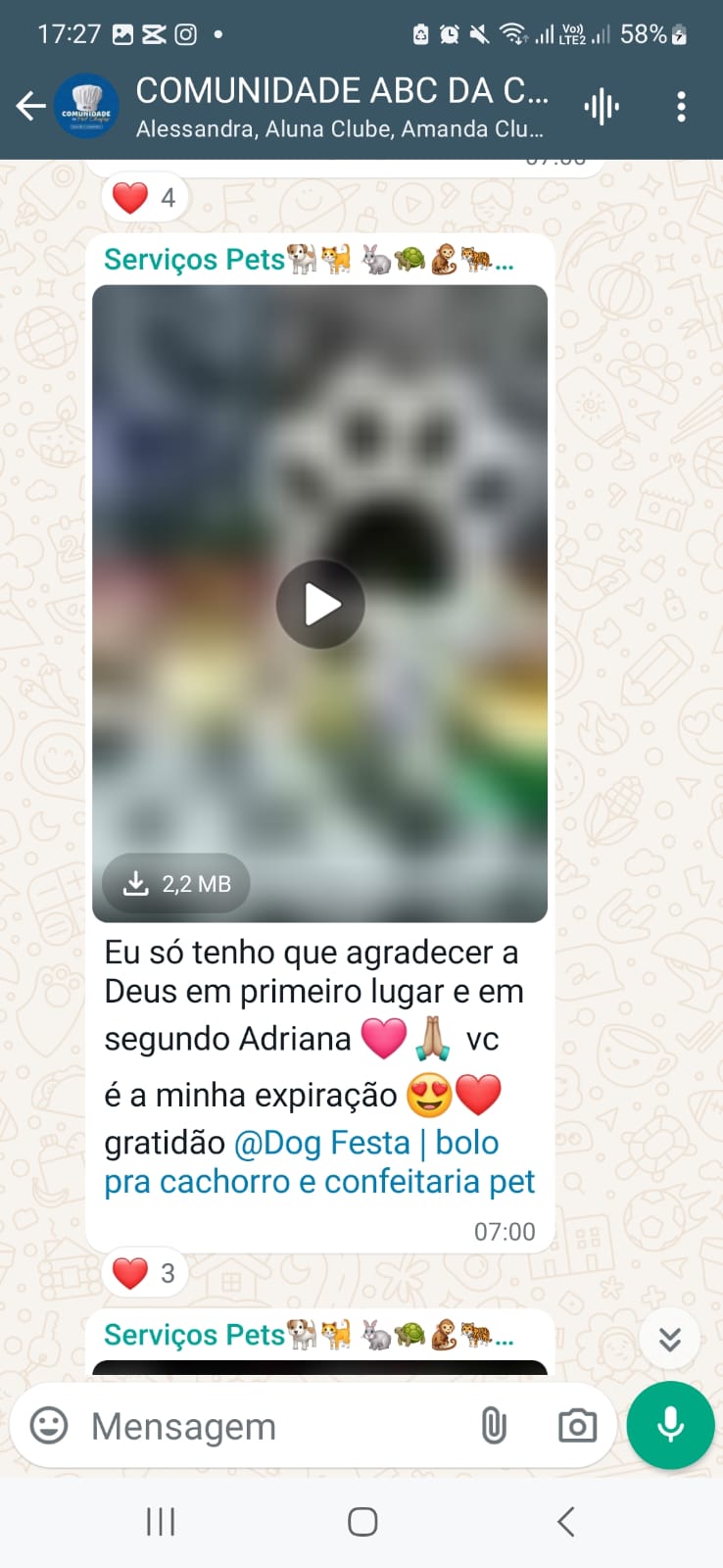723x1568 pixels.
Task: View the 3 heart reactions
Action: (x=144, y=1273)
